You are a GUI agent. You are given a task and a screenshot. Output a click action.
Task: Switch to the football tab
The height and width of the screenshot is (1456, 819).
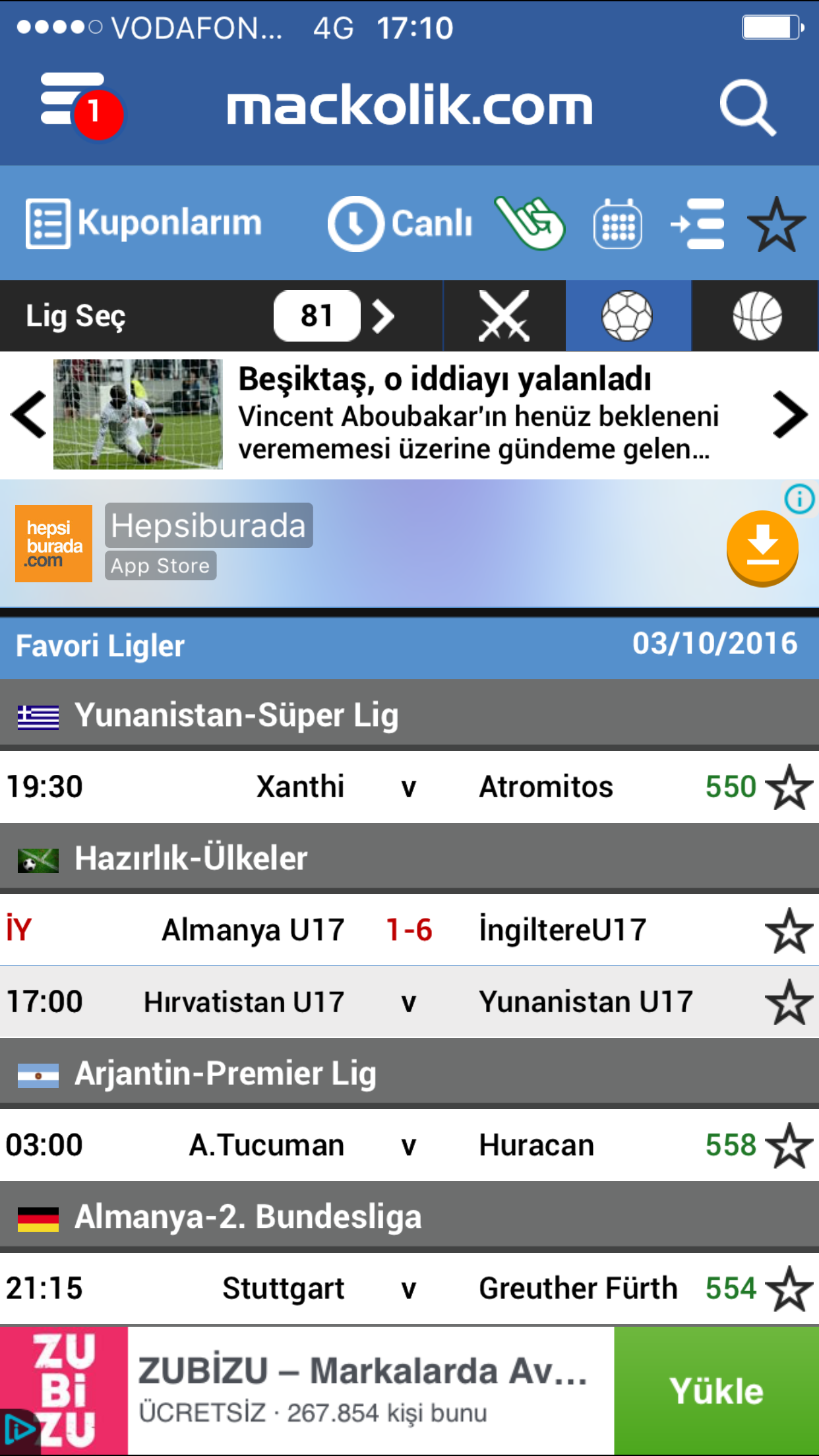[x=627, y=316]
